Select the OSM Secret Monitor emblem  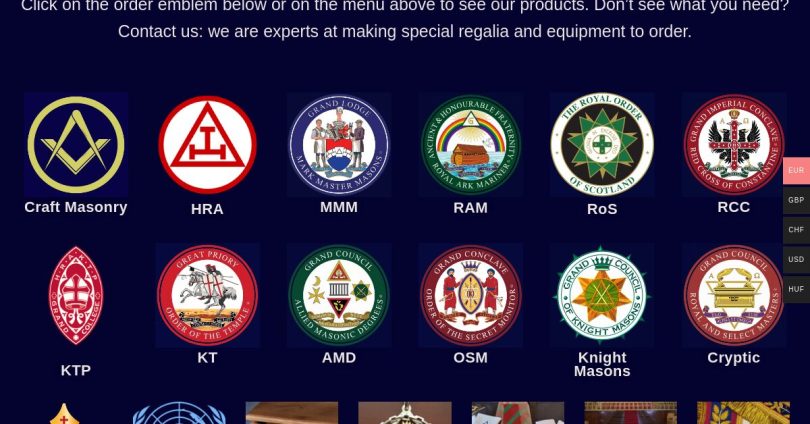471,295
